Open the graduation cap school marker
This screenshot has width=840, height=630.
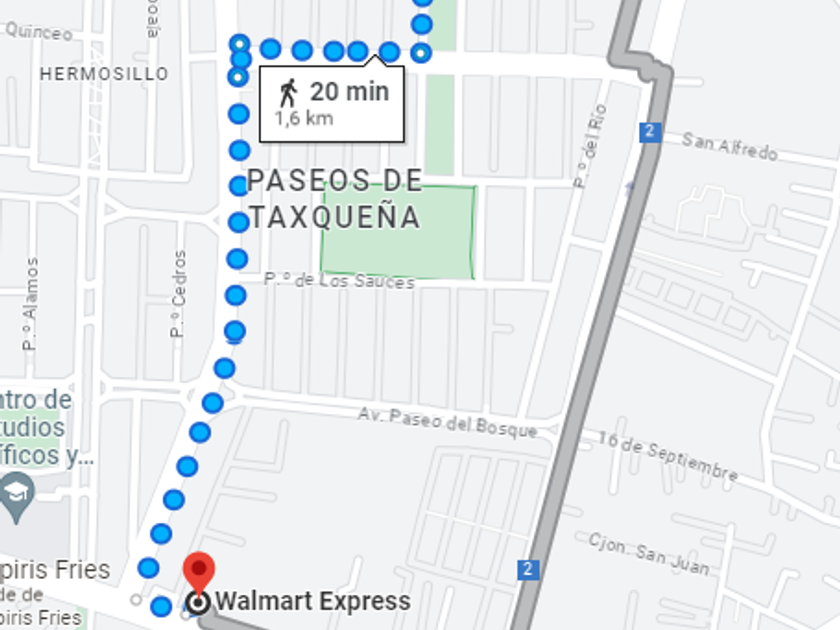[x=18, y=495]
